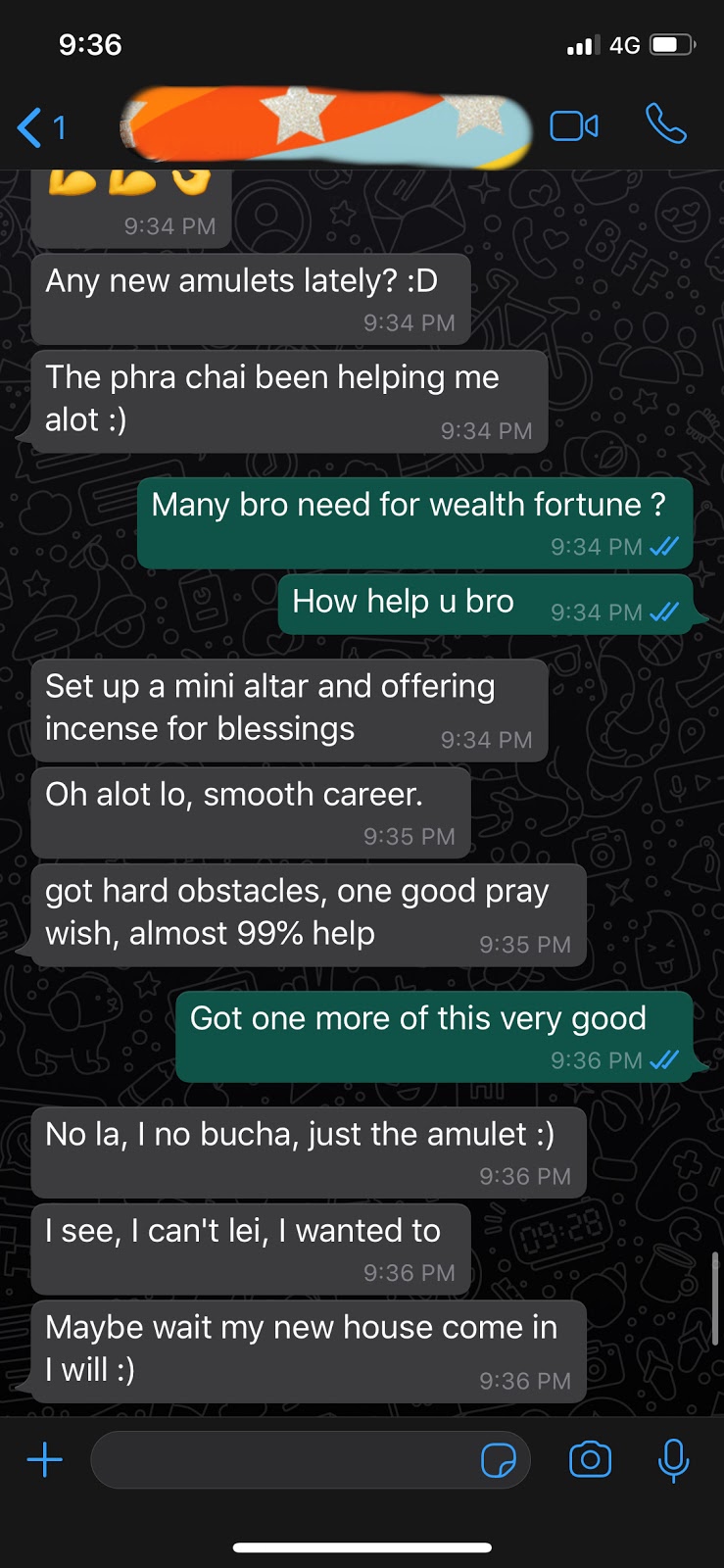Image resolution: width=724 pixels, height=1568 pixels.
Task: Open the sticker picker
Action: tap(499, 1460)
